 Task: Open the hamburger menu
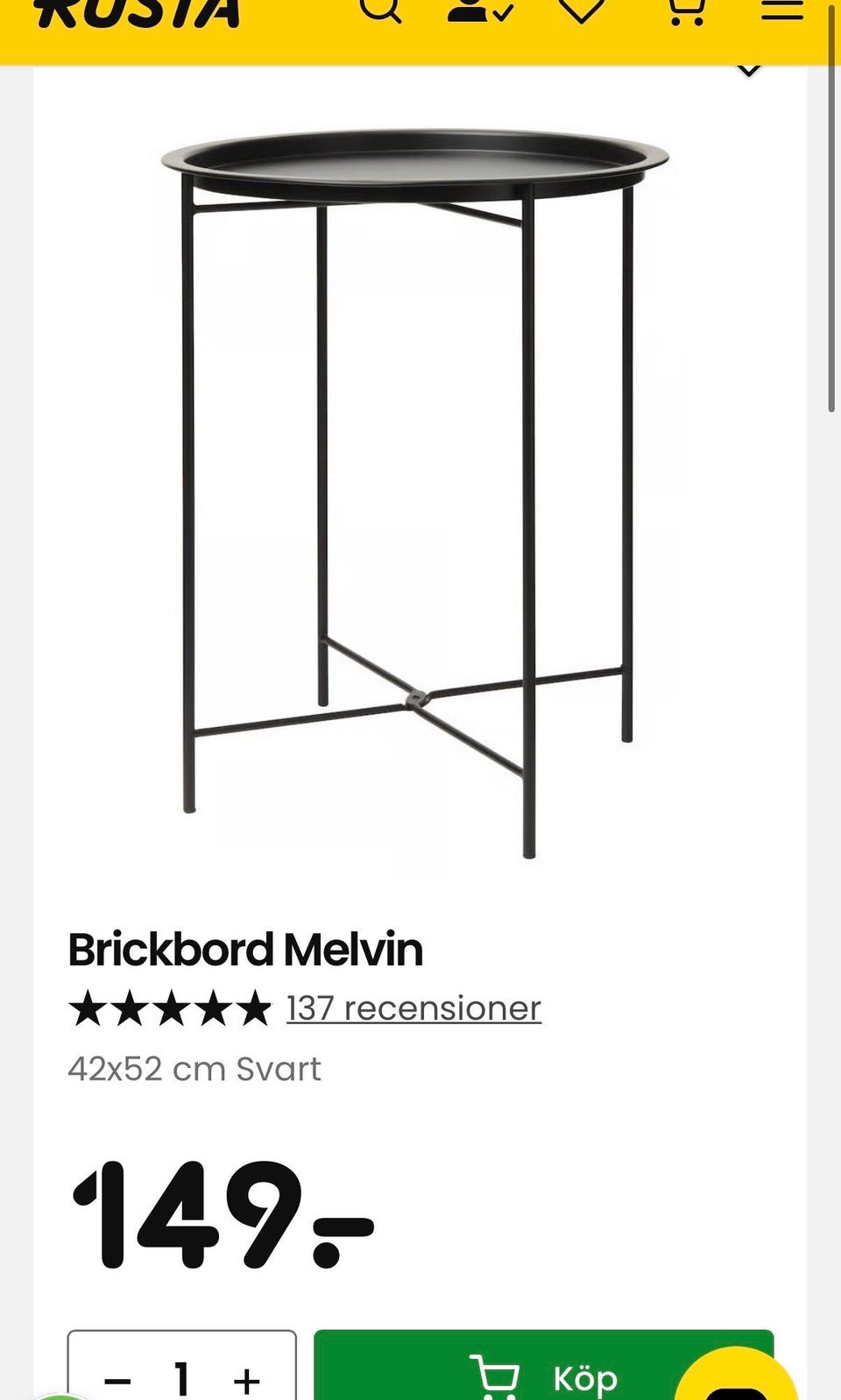pos(782,9)
